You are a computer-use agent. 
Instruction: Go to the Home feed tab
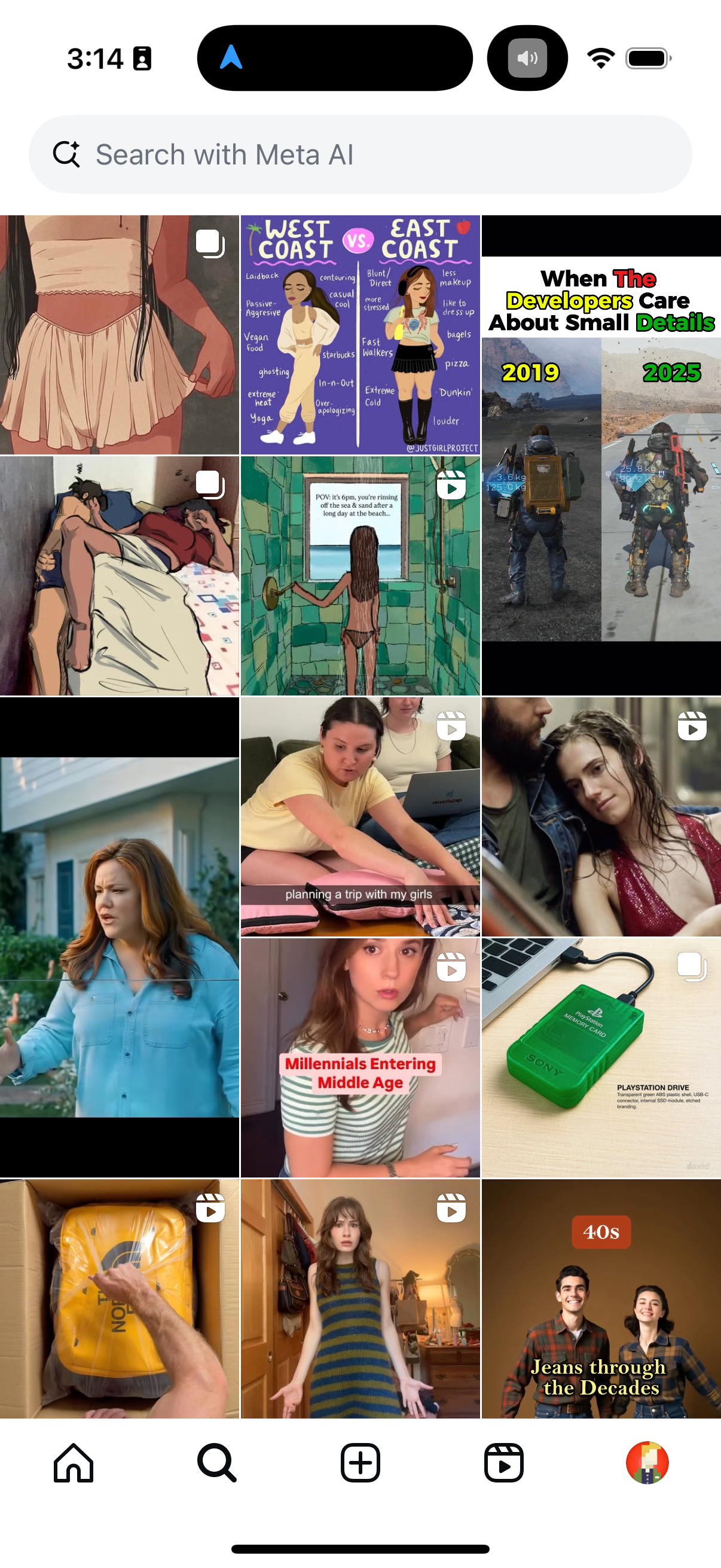[x=74, y=1463]
